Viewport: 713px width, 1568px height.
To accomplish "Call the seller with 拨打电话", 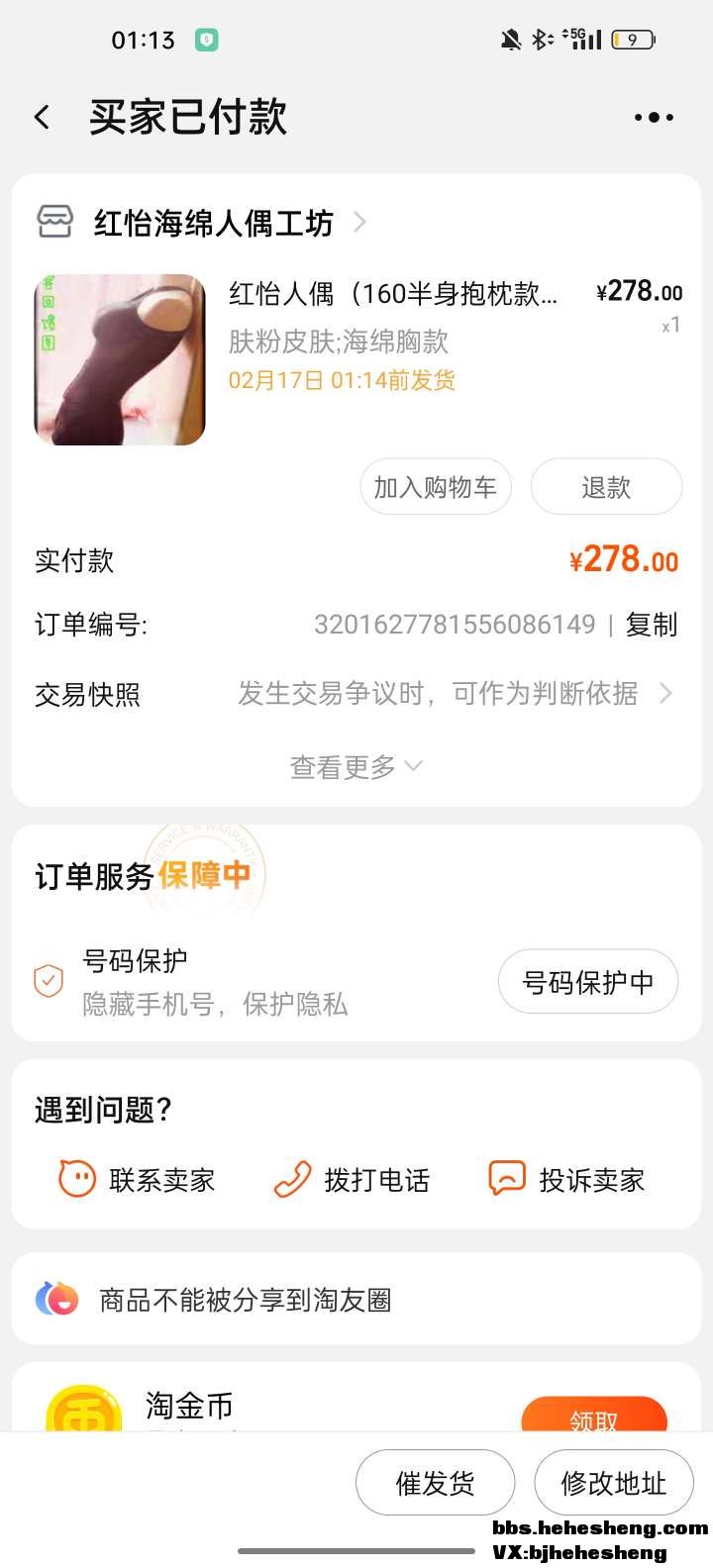I will tap(352, 1180).
